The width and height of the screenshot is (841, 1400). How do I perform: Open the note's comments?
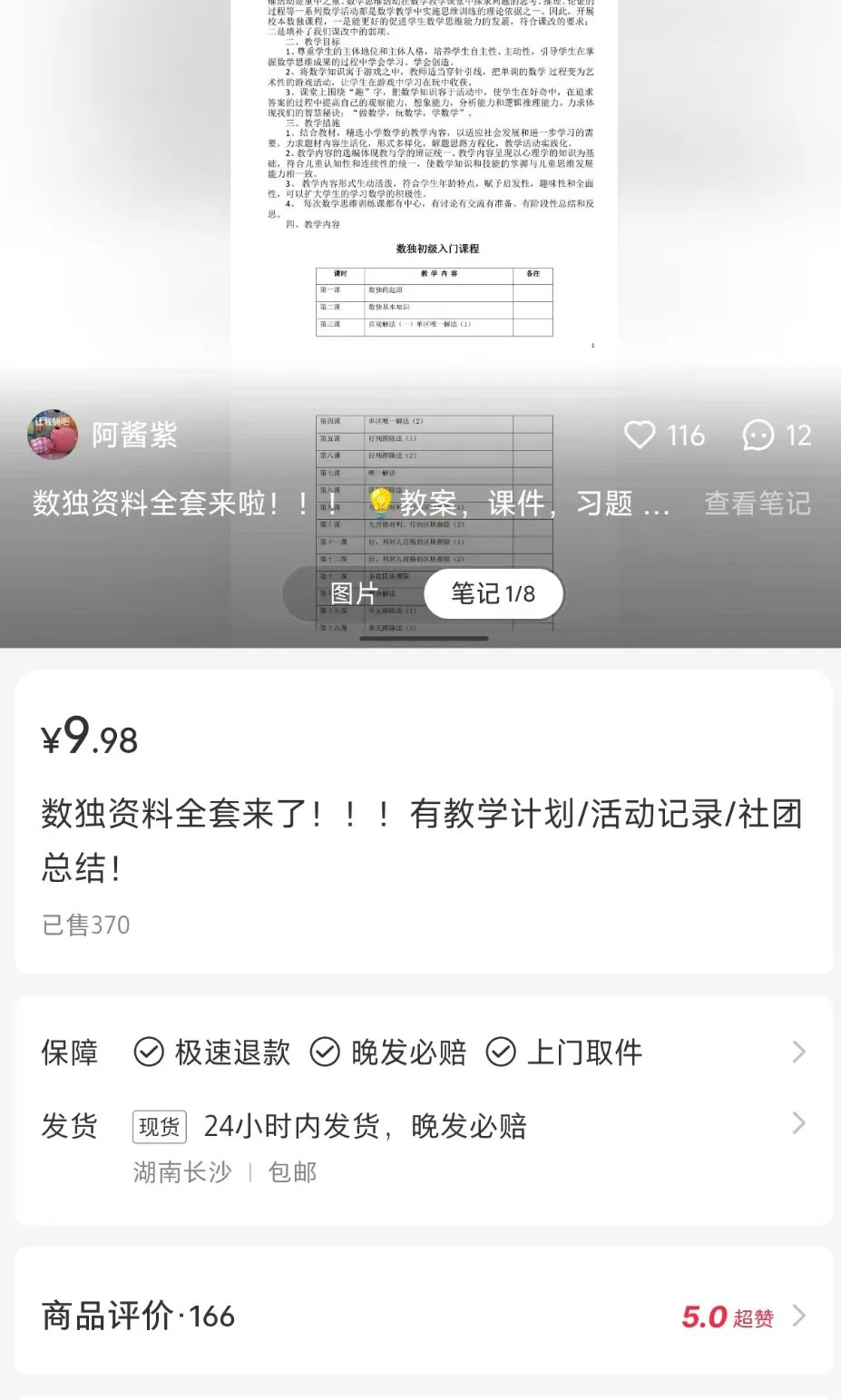pyautogui.click(x=758, y=436)
